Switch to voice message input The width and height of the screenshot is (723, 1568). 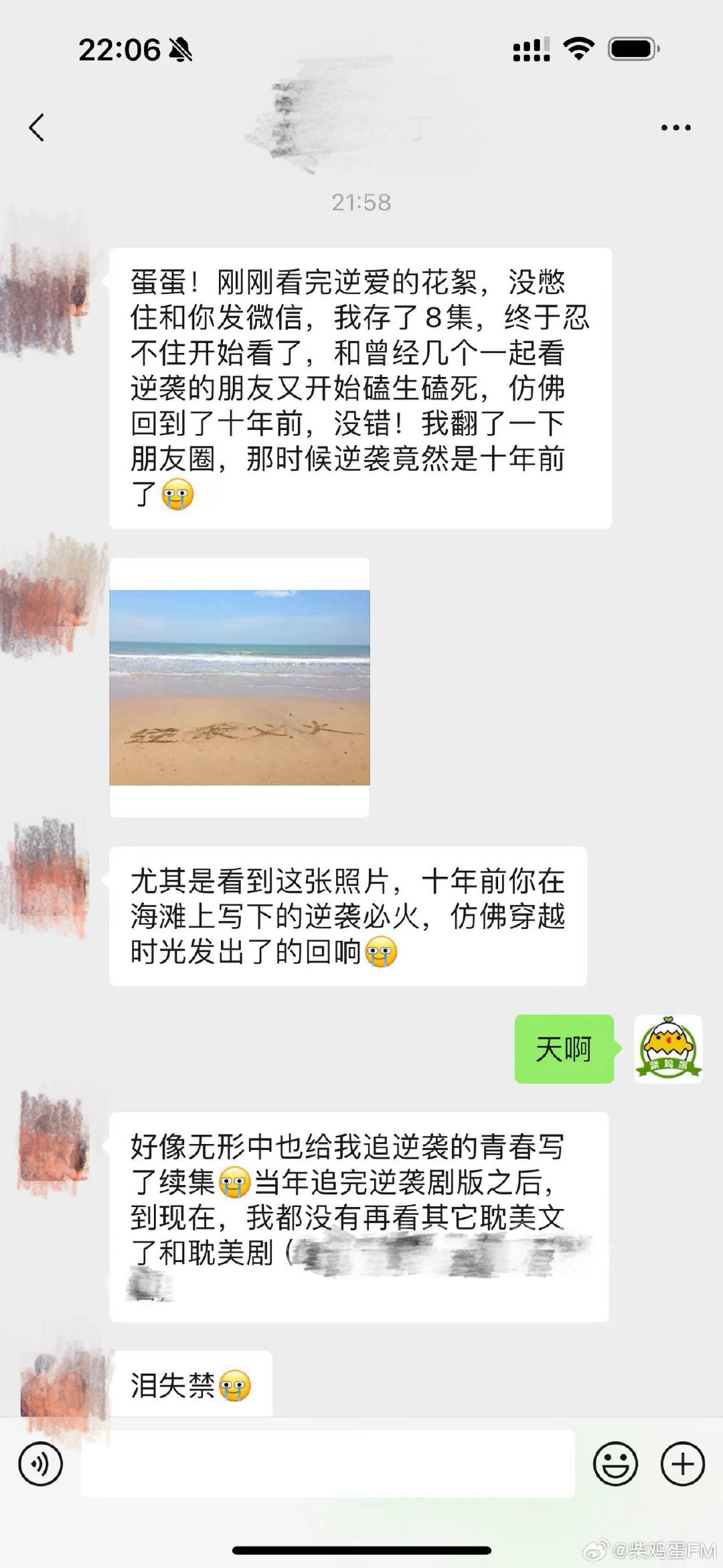[x=41, y=1464]
